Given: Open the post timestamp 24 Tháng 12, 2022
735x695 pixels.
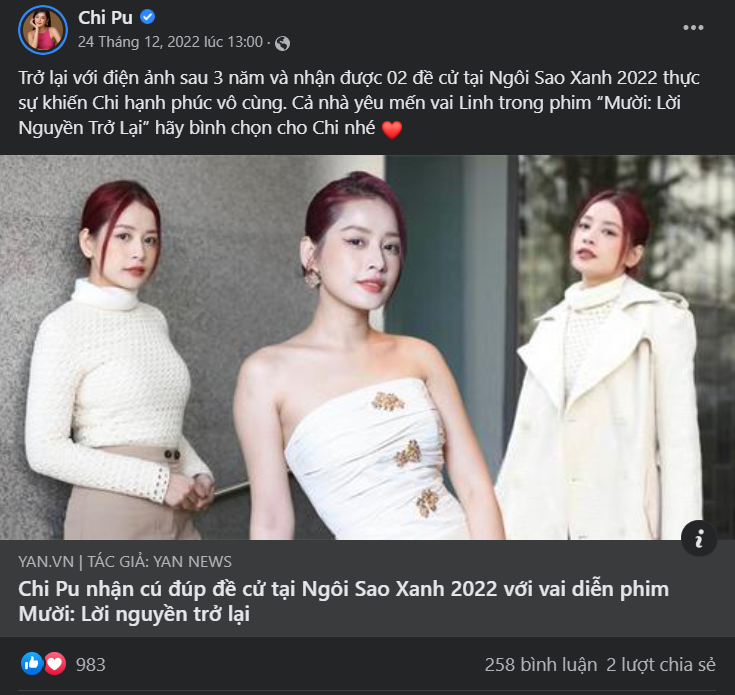Looking at the screenshot, I should click(170, 42).
